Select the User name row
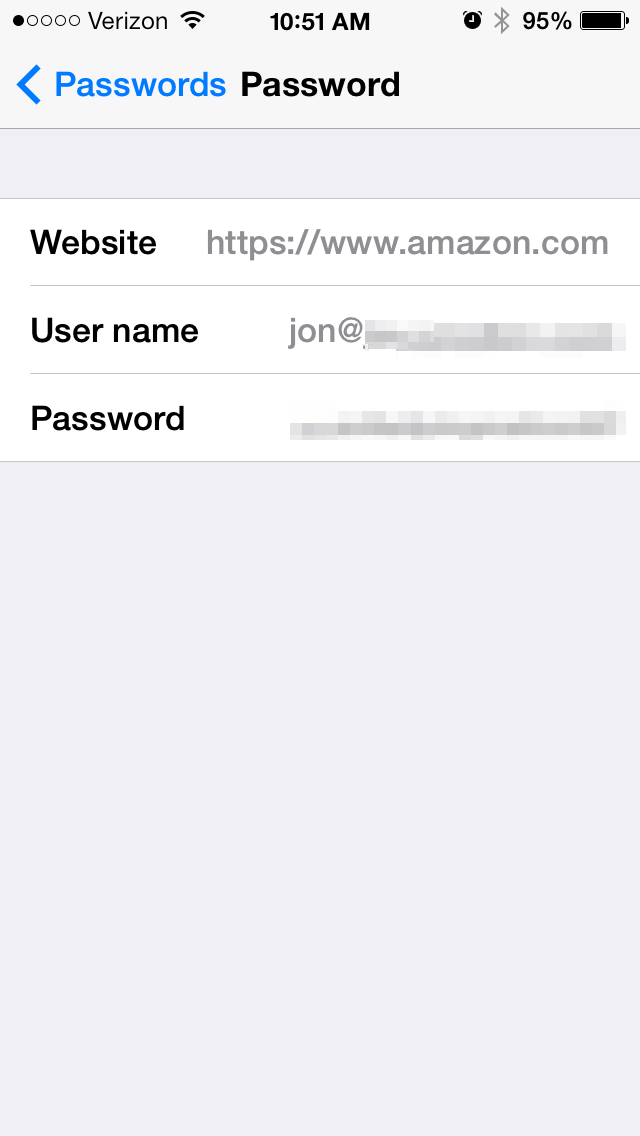Screen dimensions: 640x1136 [x=320, y=330]
